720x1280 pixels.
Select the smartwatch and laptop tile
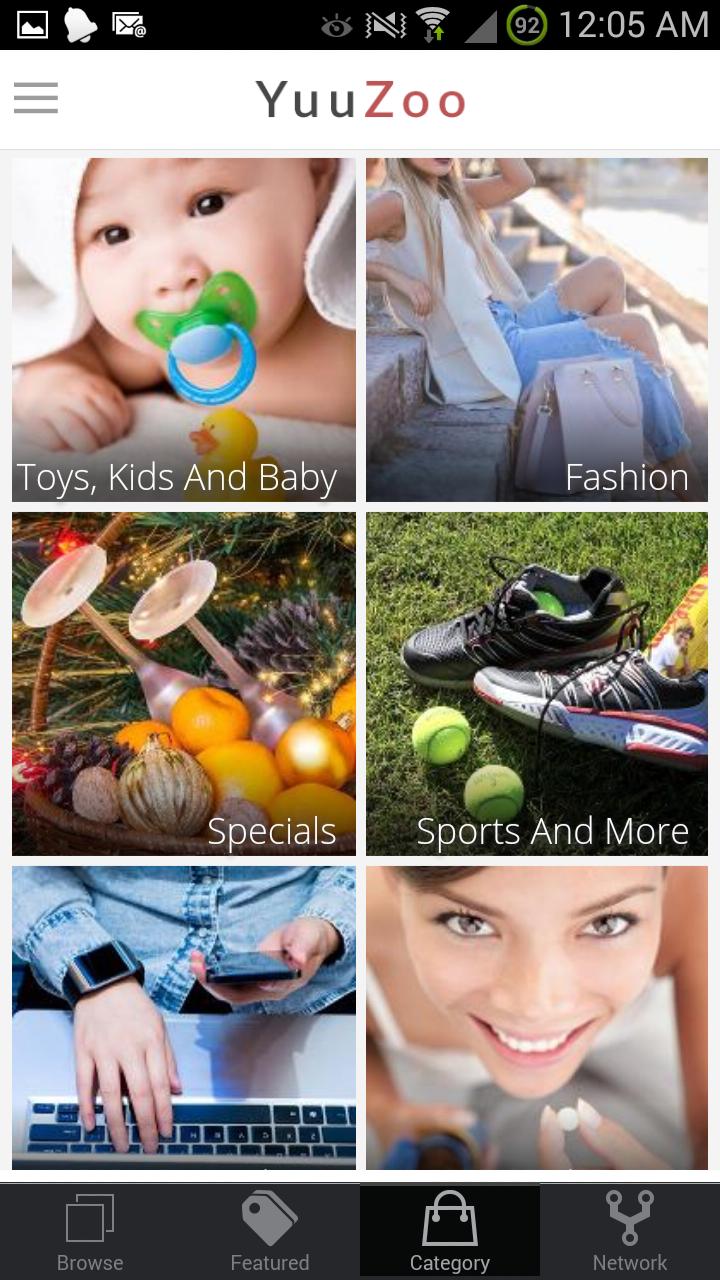[183, 1016]
